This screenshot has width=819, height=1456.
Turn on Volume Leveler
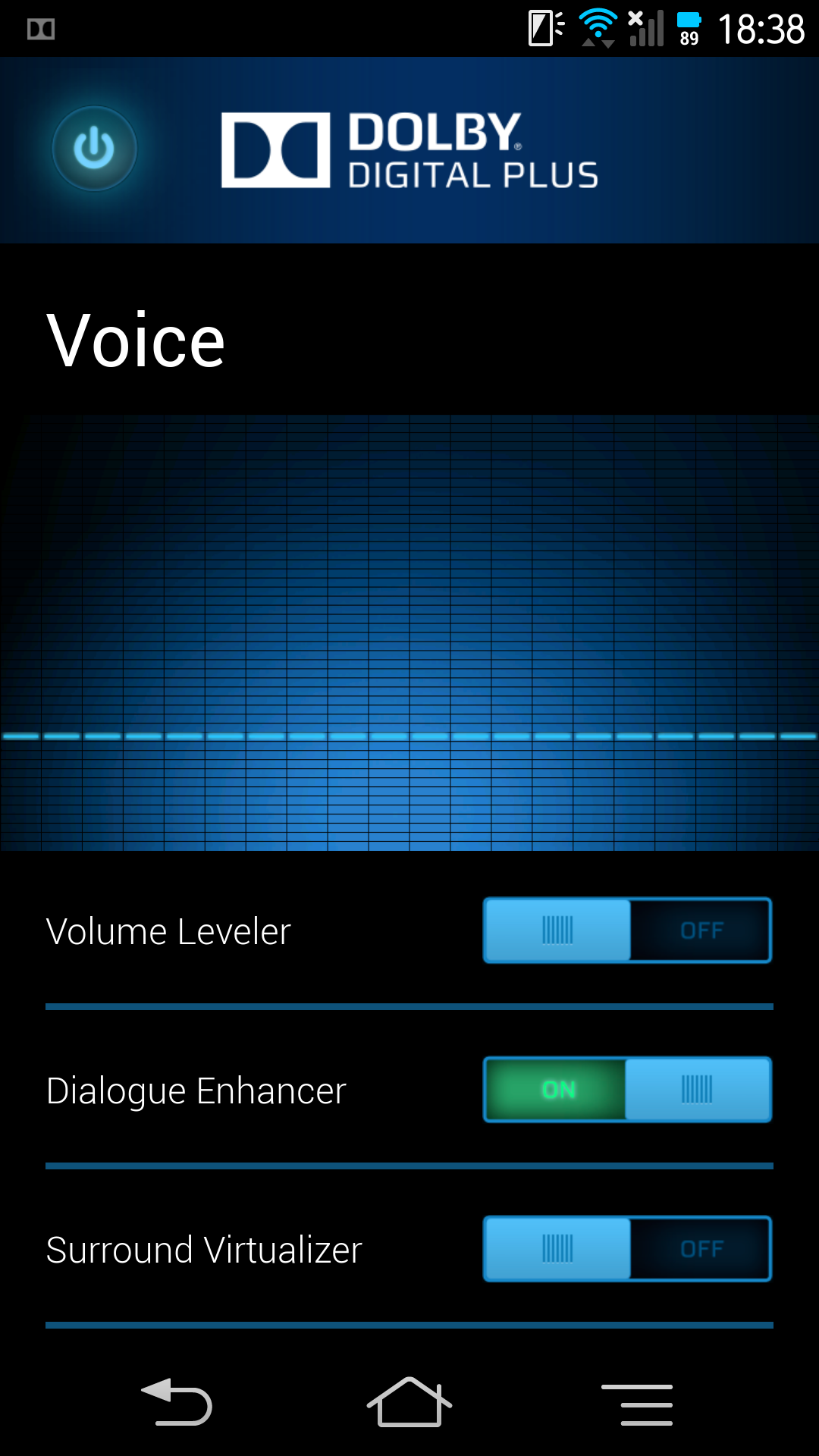tap(627, 930)
